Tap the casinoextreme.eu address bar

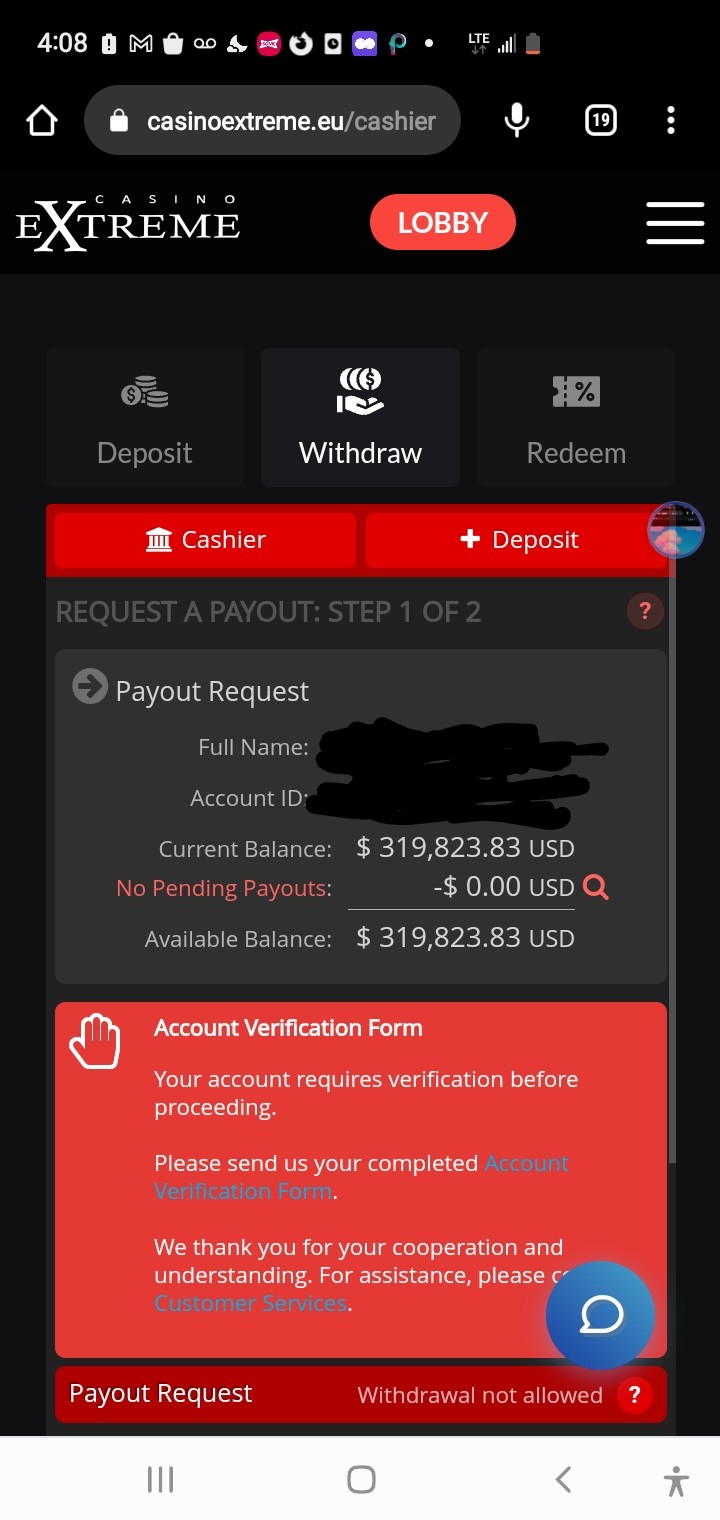coord(272,121)
